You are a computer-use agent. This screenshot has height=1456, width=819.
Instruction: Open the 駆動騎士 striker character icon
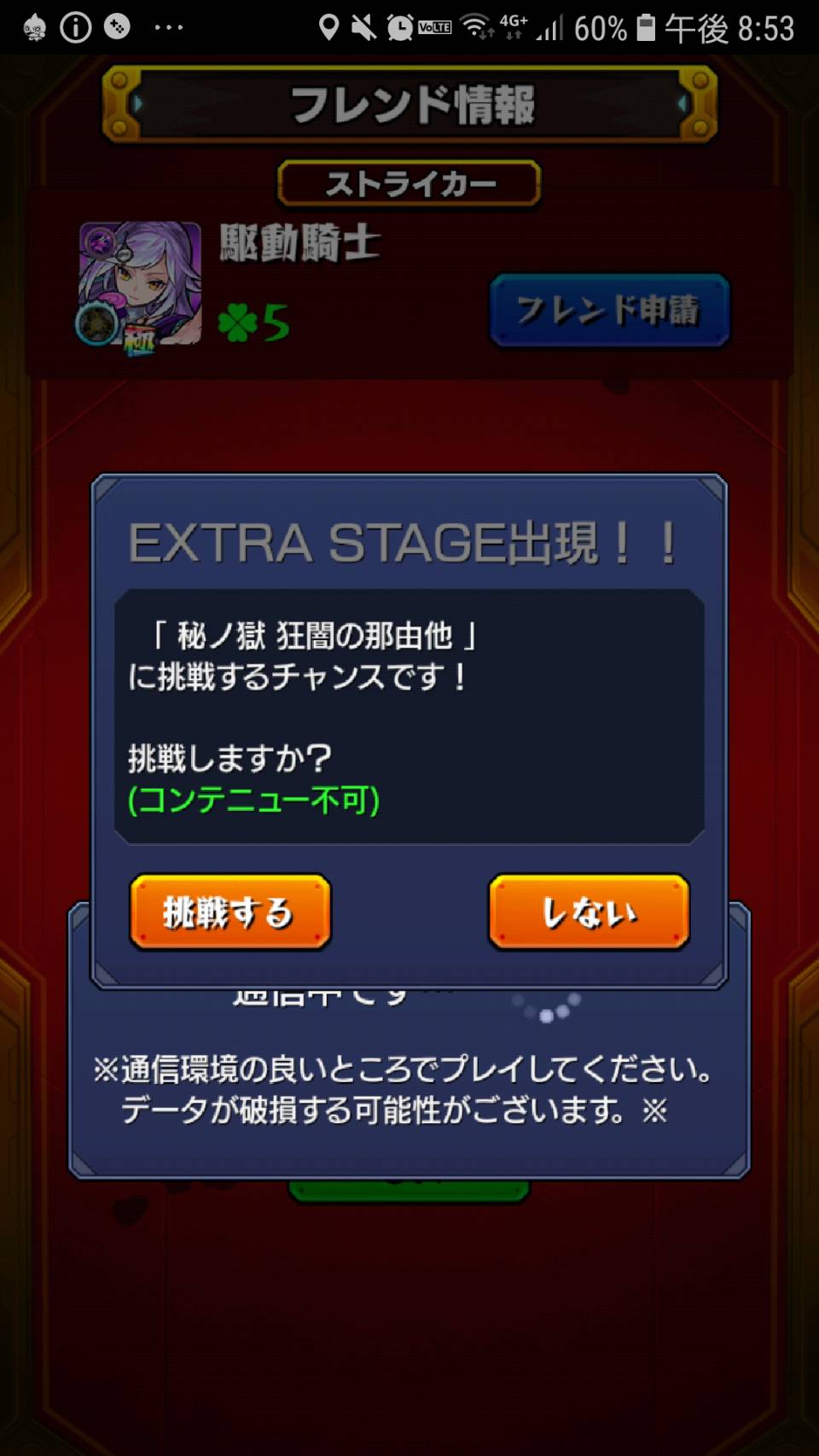coord(140,285)
